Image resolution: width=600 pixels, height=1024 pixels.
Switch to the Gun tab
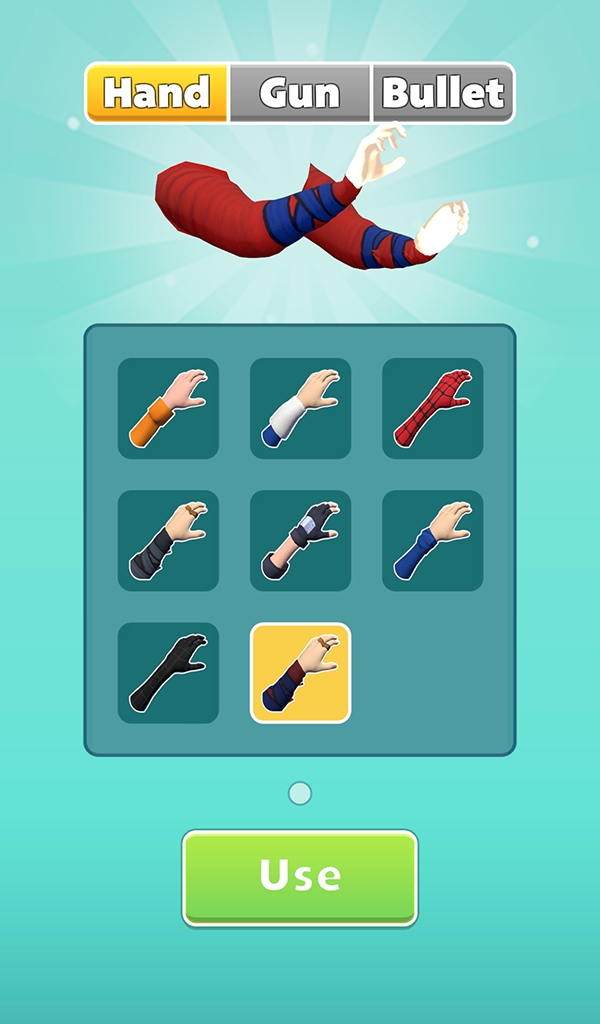tap(300, 93)
